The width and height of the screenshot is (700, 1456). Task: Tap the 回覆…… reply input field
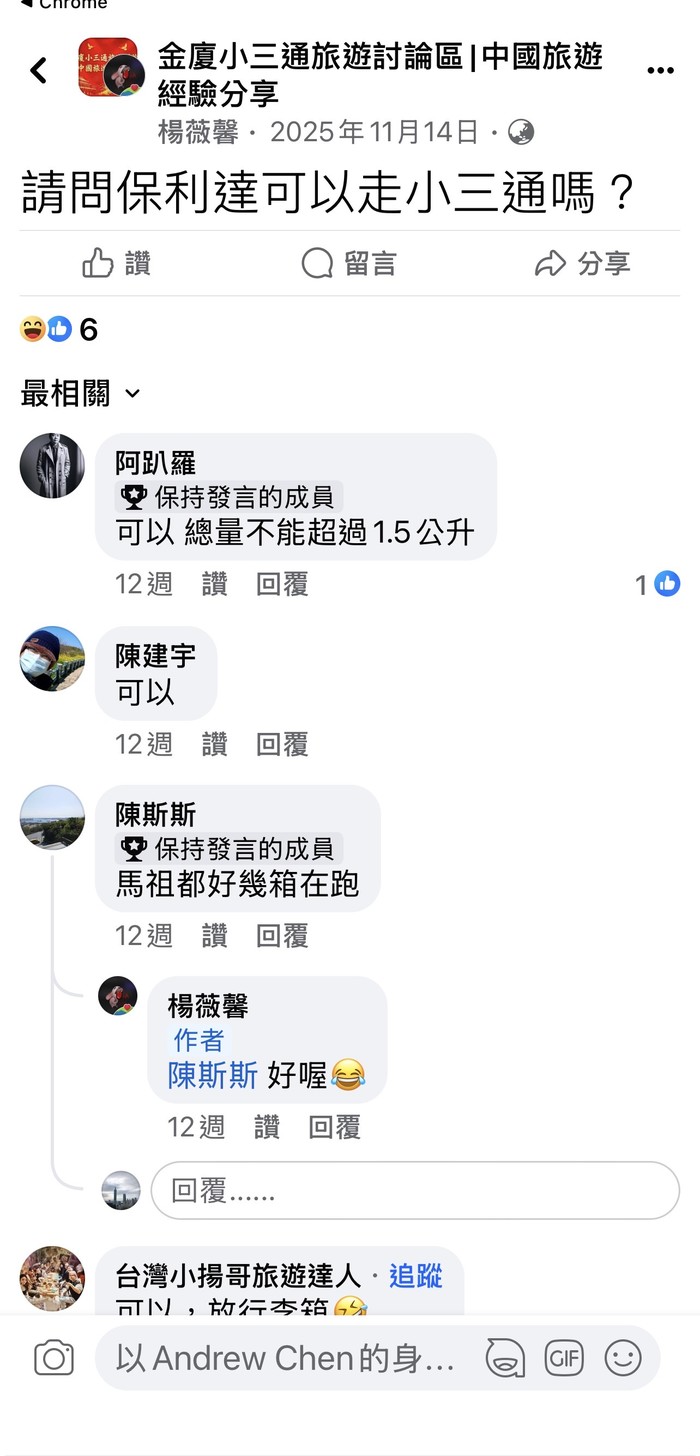[414, 1190]
